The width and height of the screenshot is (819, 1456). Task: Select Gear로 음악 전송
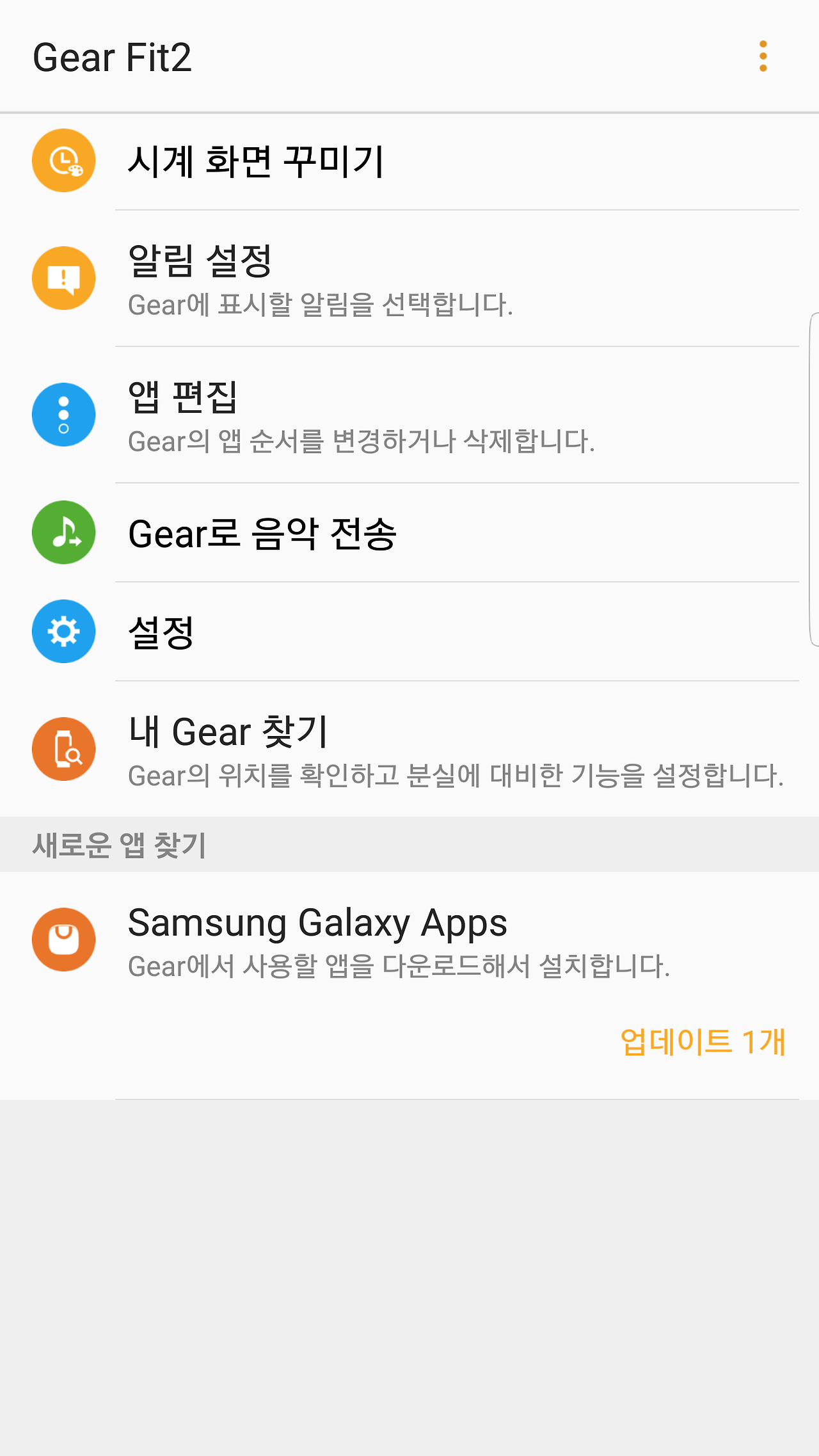(409, 532)
